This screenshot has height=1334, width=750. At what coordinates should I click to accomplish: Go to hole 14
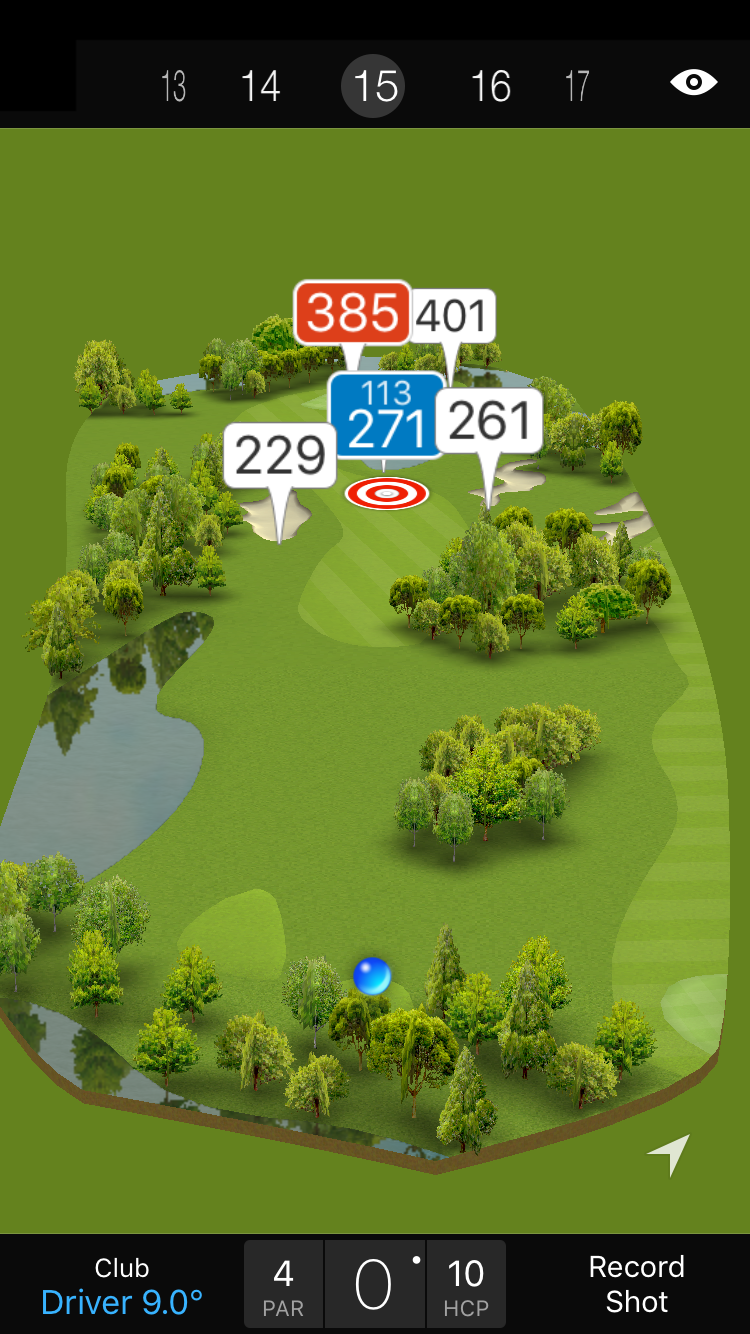[260, 86]
